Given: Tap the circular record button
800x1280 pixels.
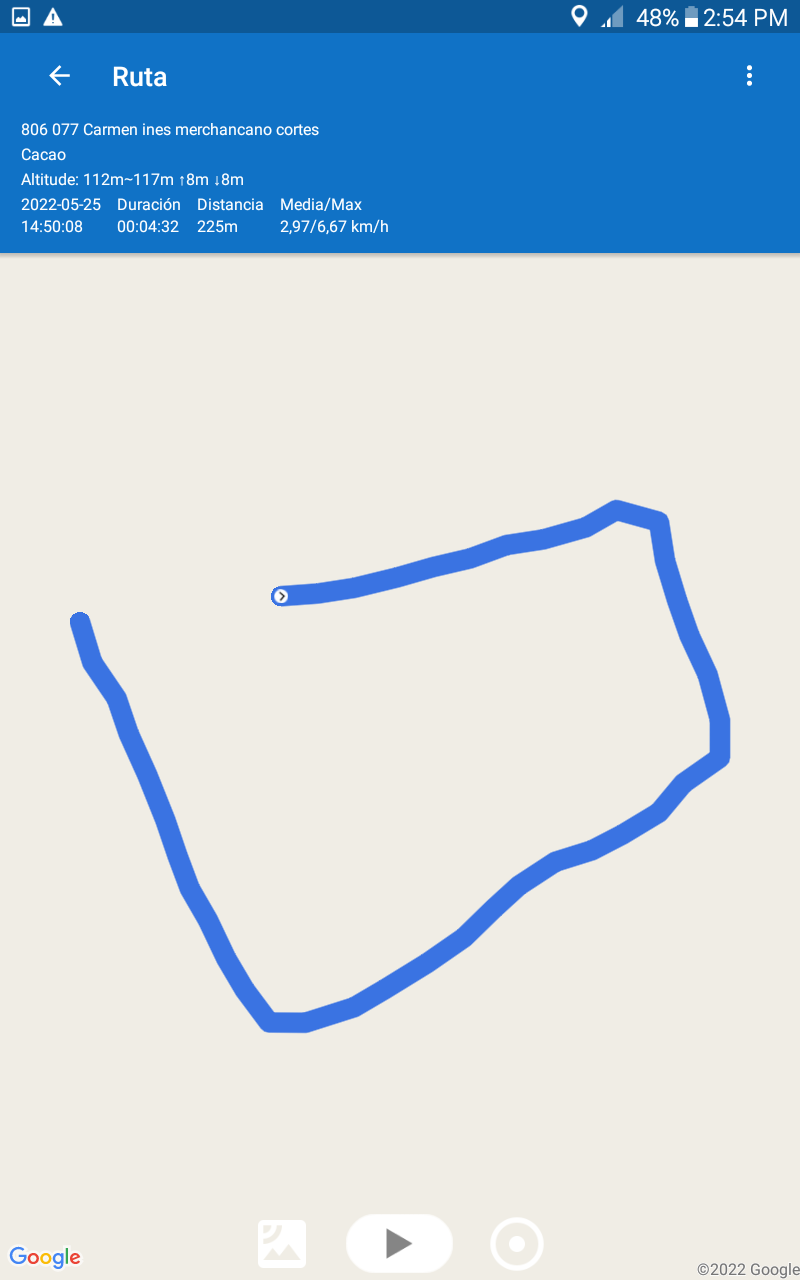Looking at the screenshot, I should (517, 1244).
